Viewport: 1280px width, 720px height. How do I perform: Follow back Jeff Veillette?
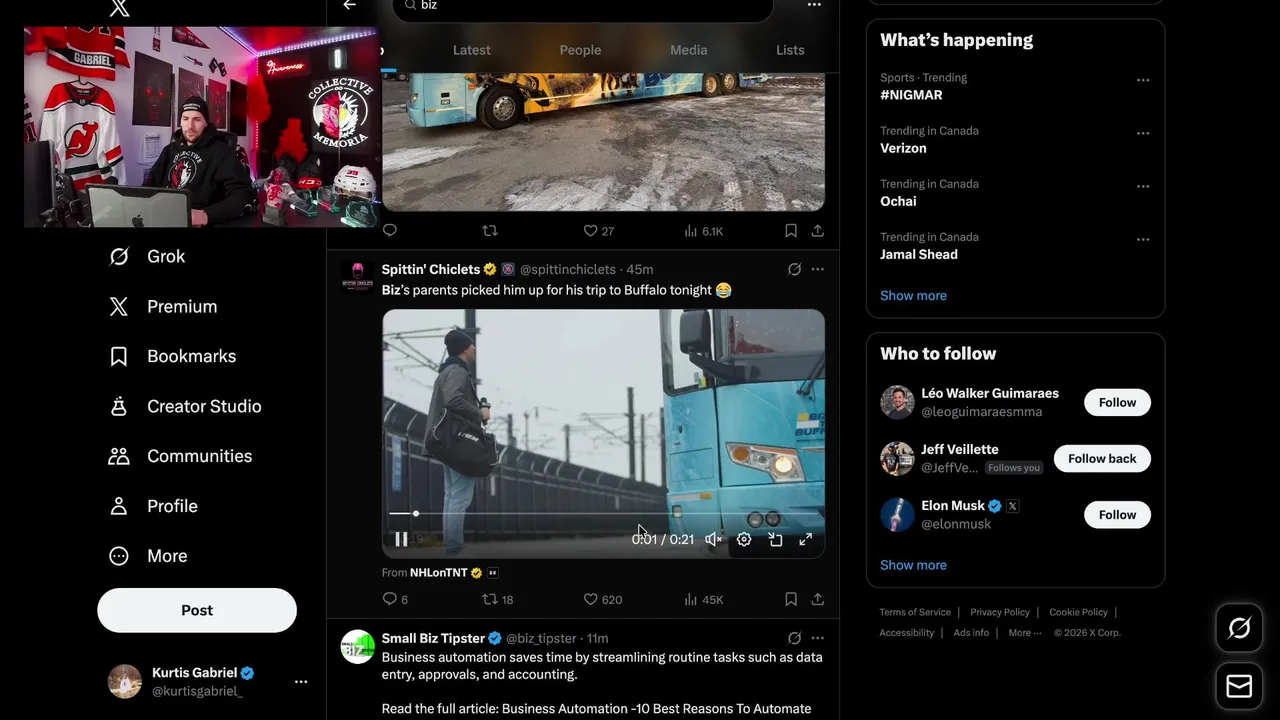coord(1101,459)
